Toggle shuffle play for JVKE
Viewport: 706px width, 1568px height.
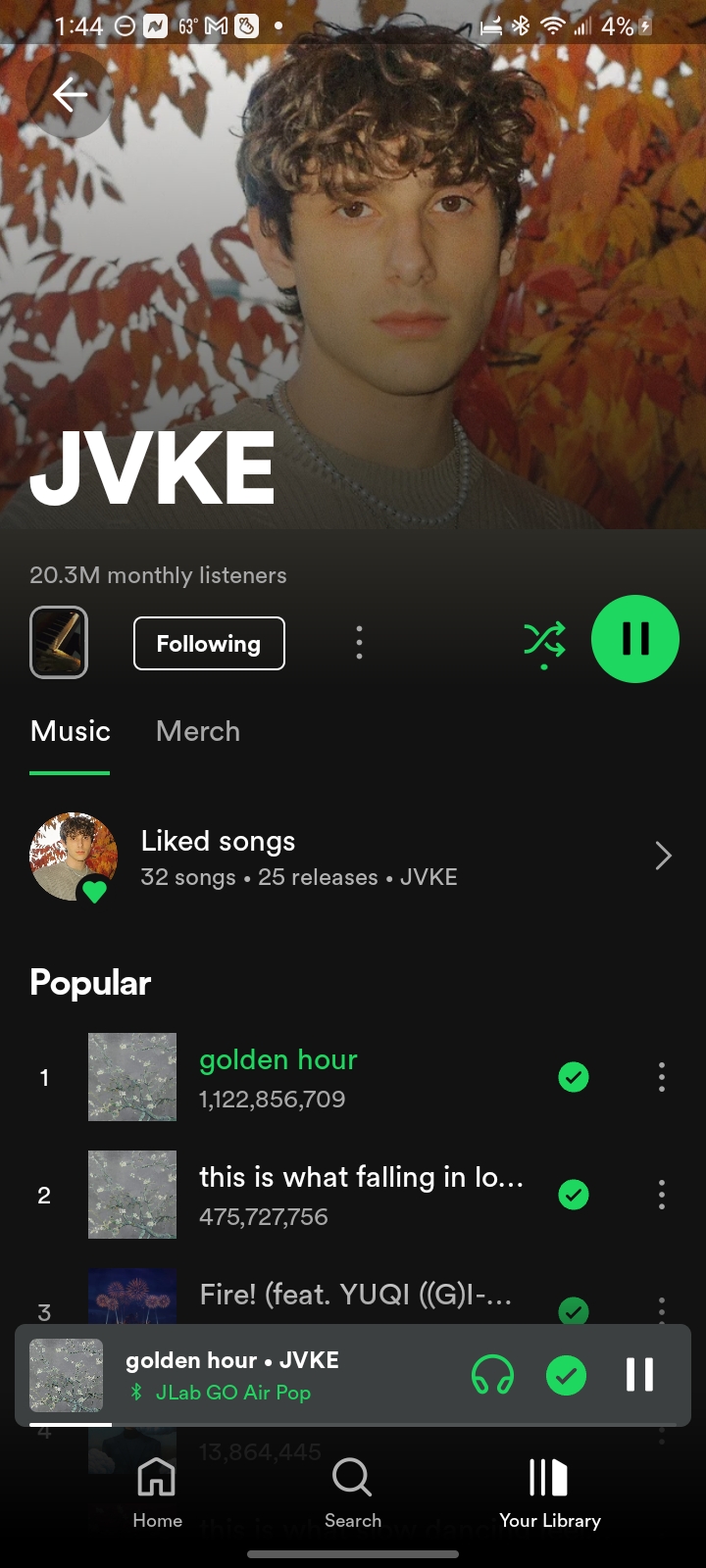point(544,640)
